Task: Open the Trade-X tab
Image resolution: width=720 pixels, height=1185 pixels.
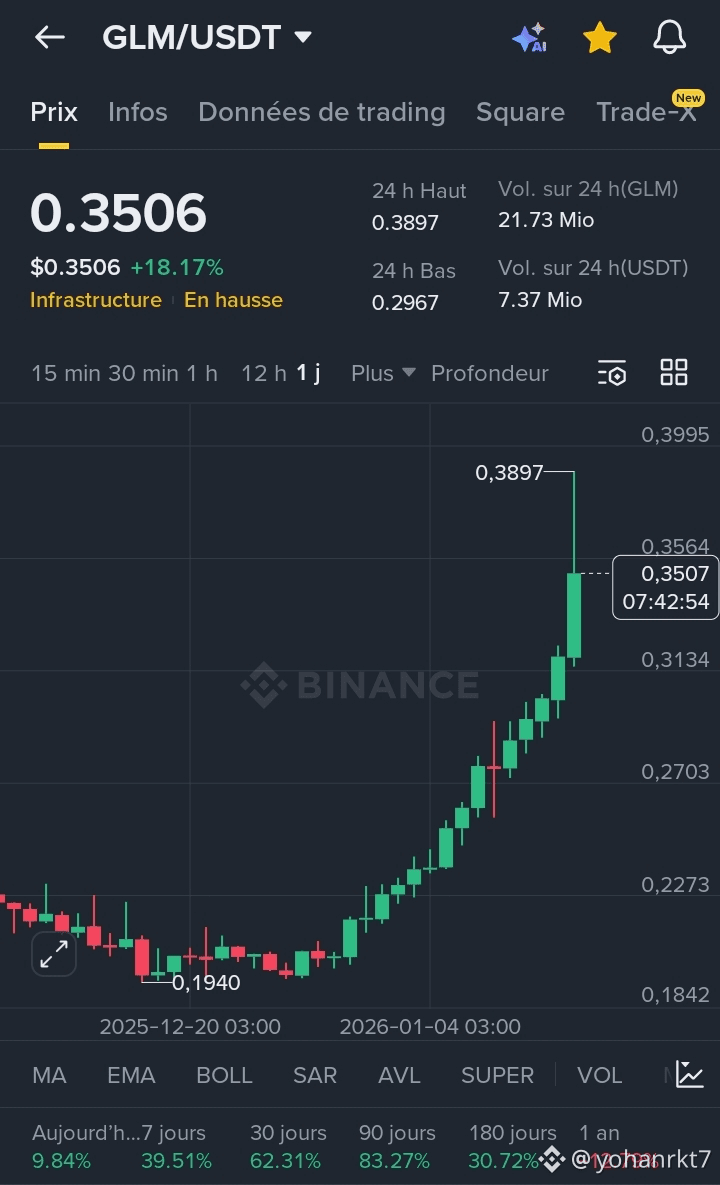Action: click(x=647, y=112)
